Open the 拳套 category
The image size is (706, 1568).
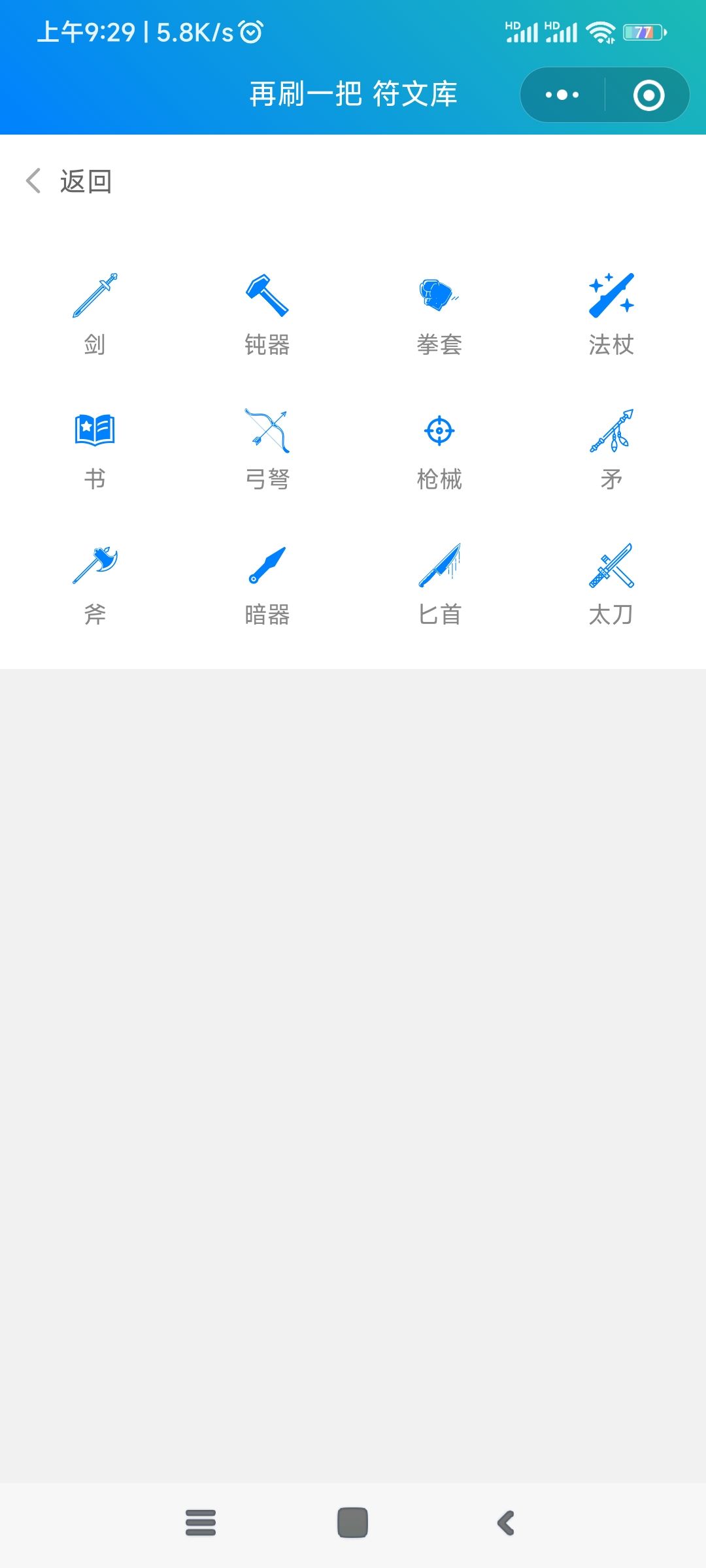coord(439,314)
